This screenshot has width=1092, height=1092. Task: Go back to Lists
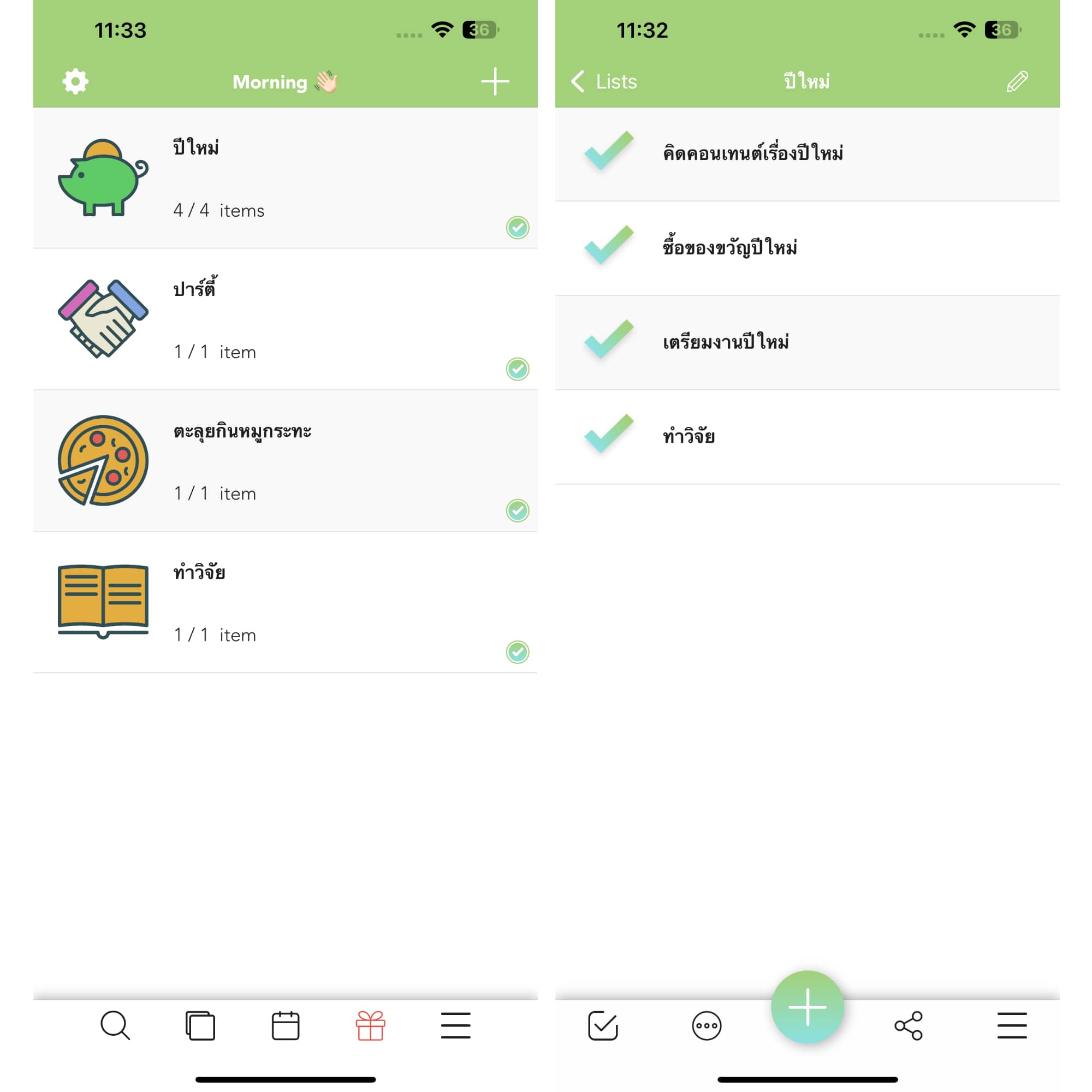[x=604, y=82]
